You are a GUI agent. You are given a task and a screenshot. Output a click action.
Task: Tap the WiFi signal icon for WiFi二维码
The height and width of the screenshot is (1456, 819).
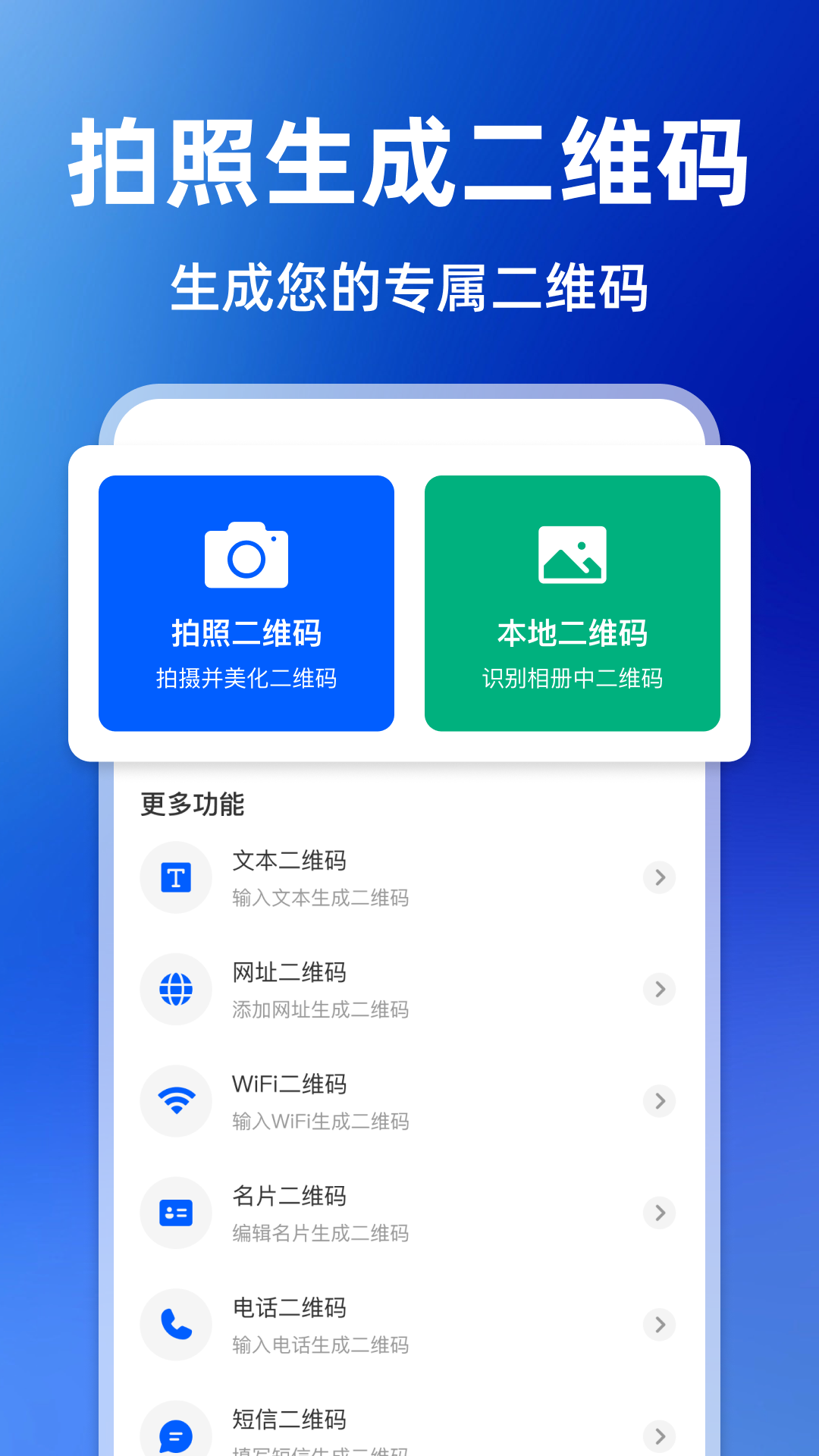(x=176, y=1100)
